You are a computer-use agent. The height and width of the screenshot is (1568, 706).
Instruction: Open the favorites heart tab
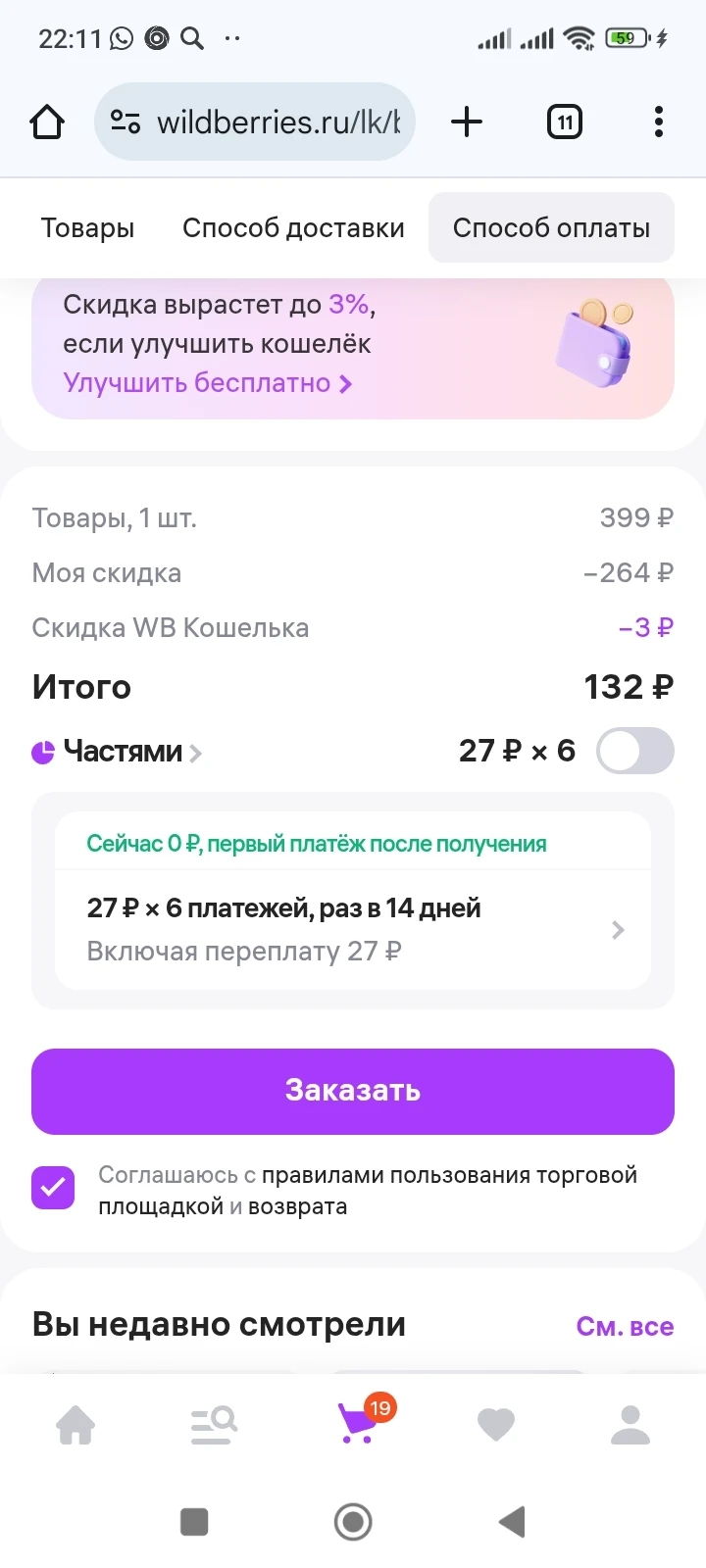(x=495, y=1425)
